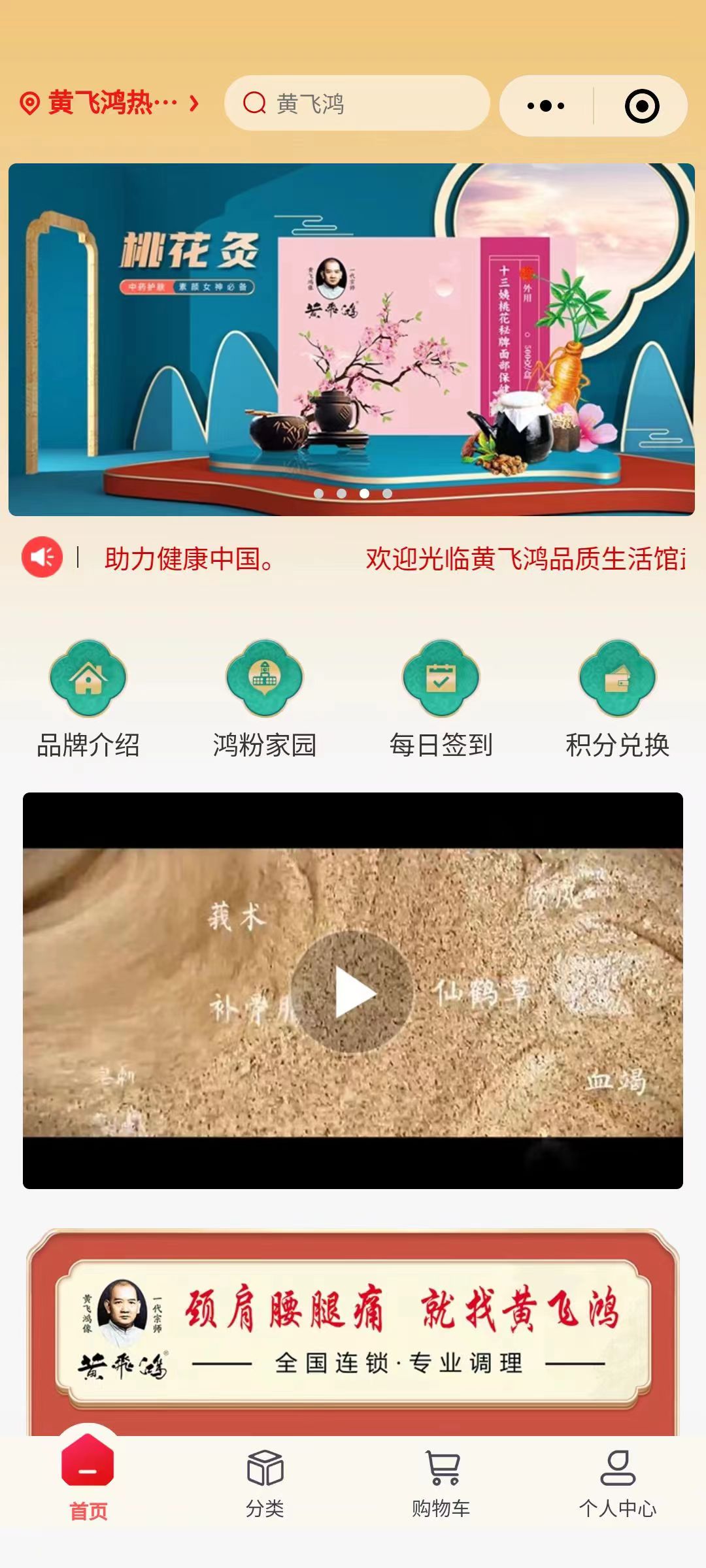Open the 黄飞鸿热… store location selector
Viewport: 706px width, 1568px height.
tap(109, 103)
